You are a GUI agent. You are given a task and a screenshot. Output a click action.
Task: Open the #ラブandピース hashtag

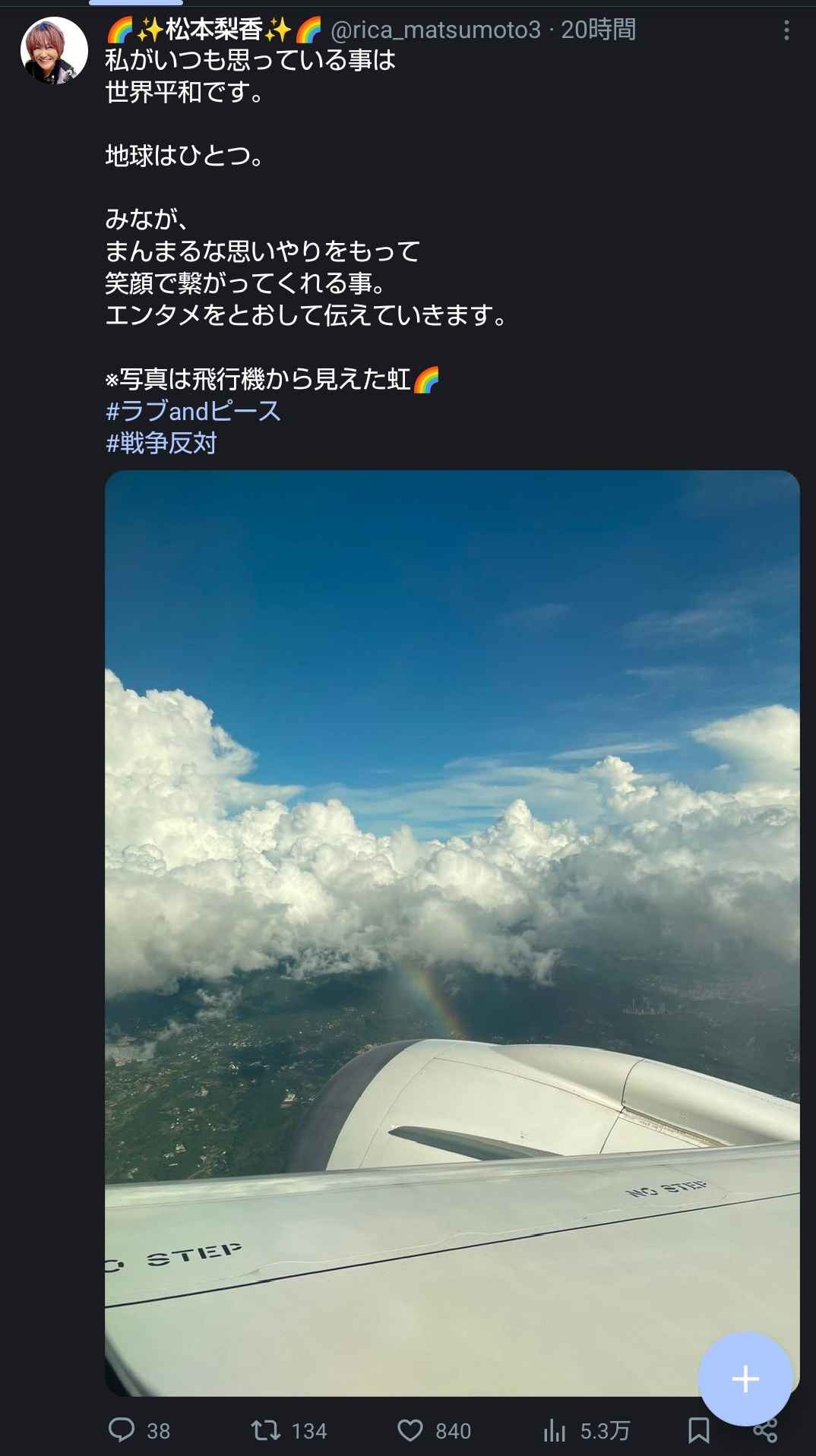pyautogui.click(x=193, y=411)
